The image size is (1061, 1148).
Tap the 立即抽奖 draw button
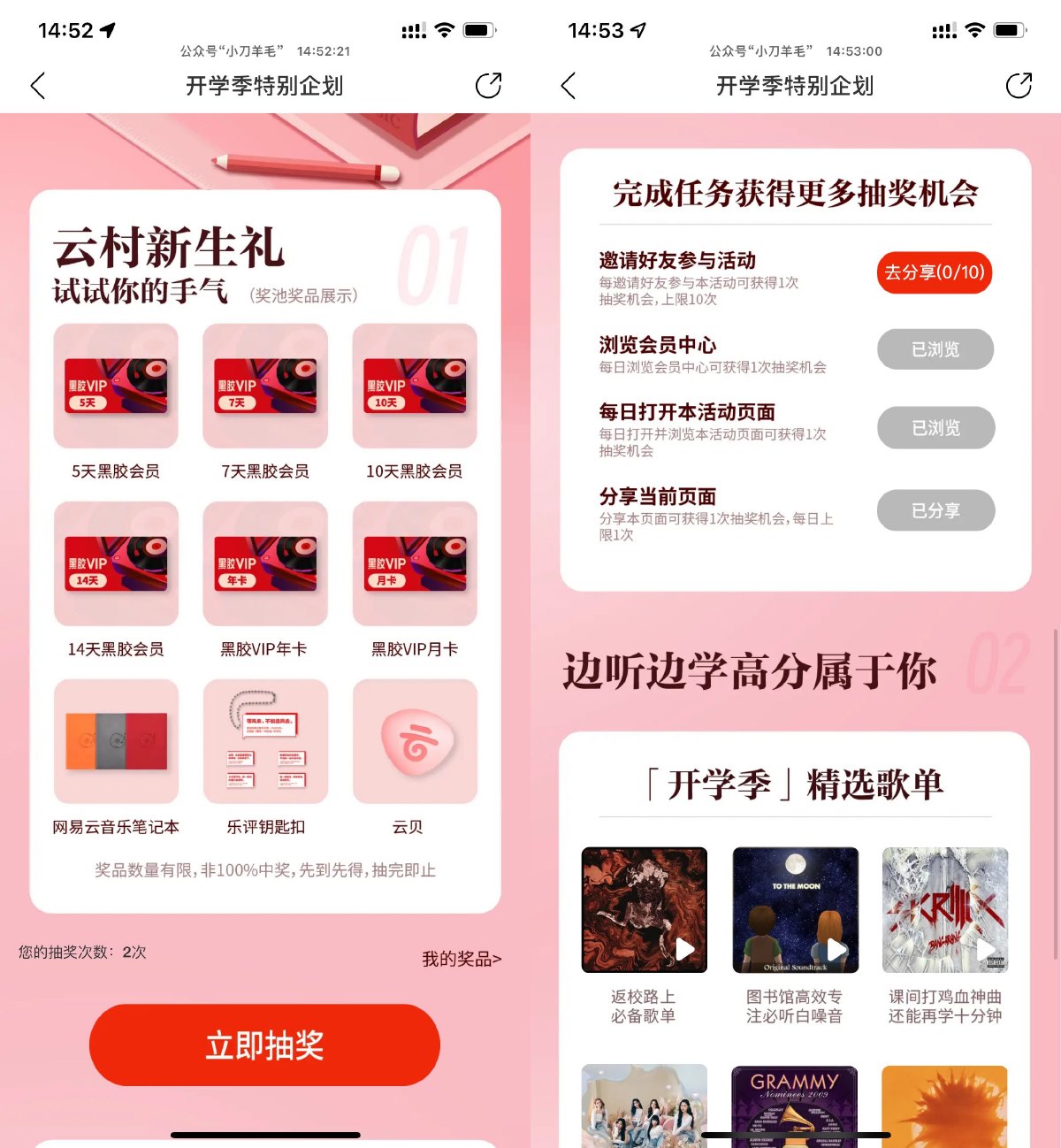(x=264, y=1045)
